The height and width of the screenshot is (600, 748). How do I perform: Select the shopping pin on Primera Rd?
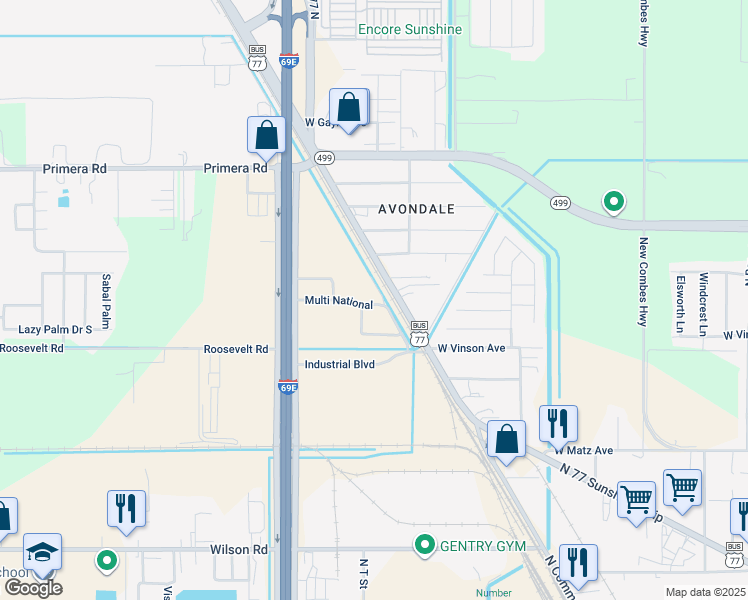267,135
